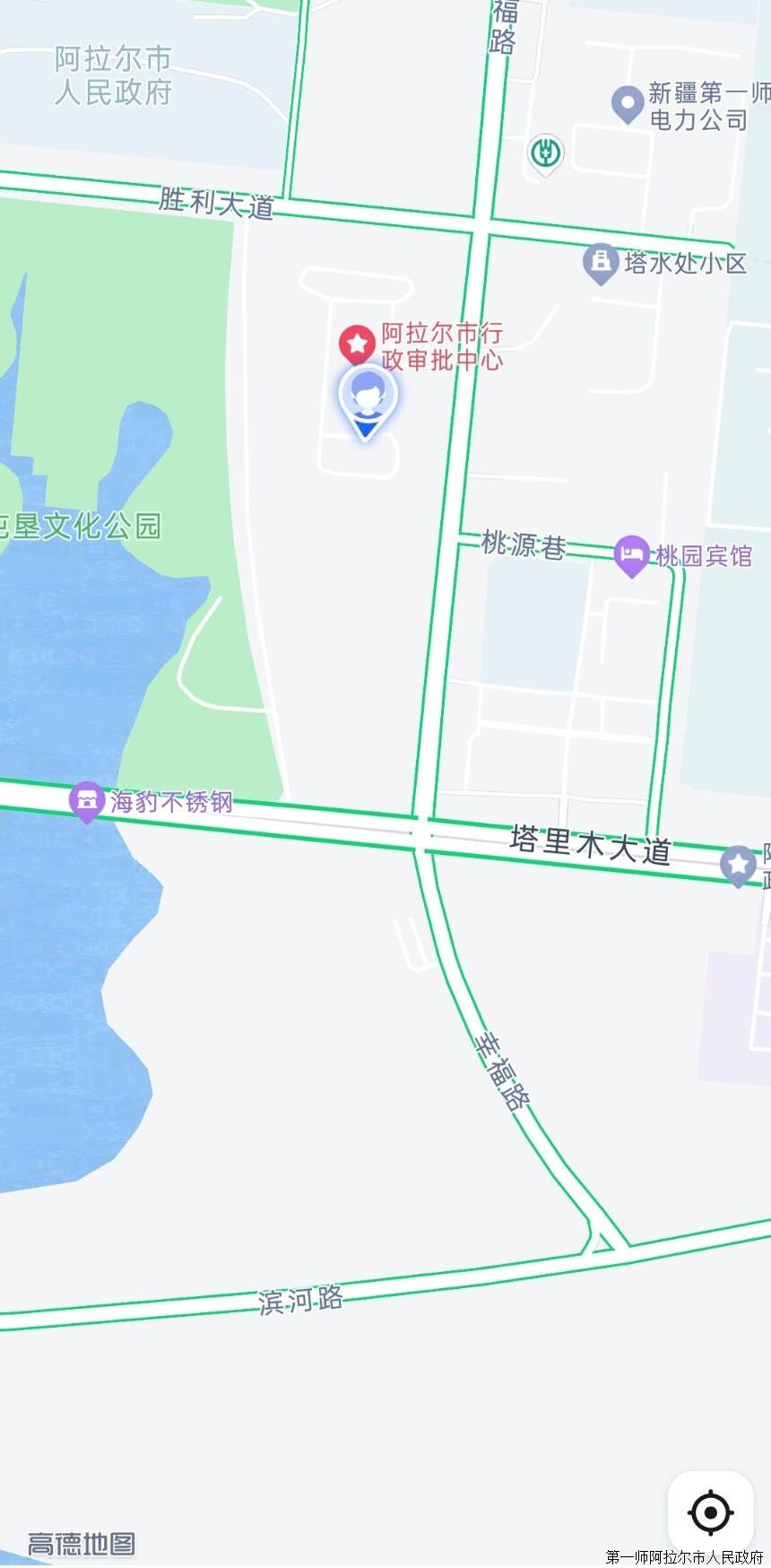Tap the recenter location button

click(710, 1512)
